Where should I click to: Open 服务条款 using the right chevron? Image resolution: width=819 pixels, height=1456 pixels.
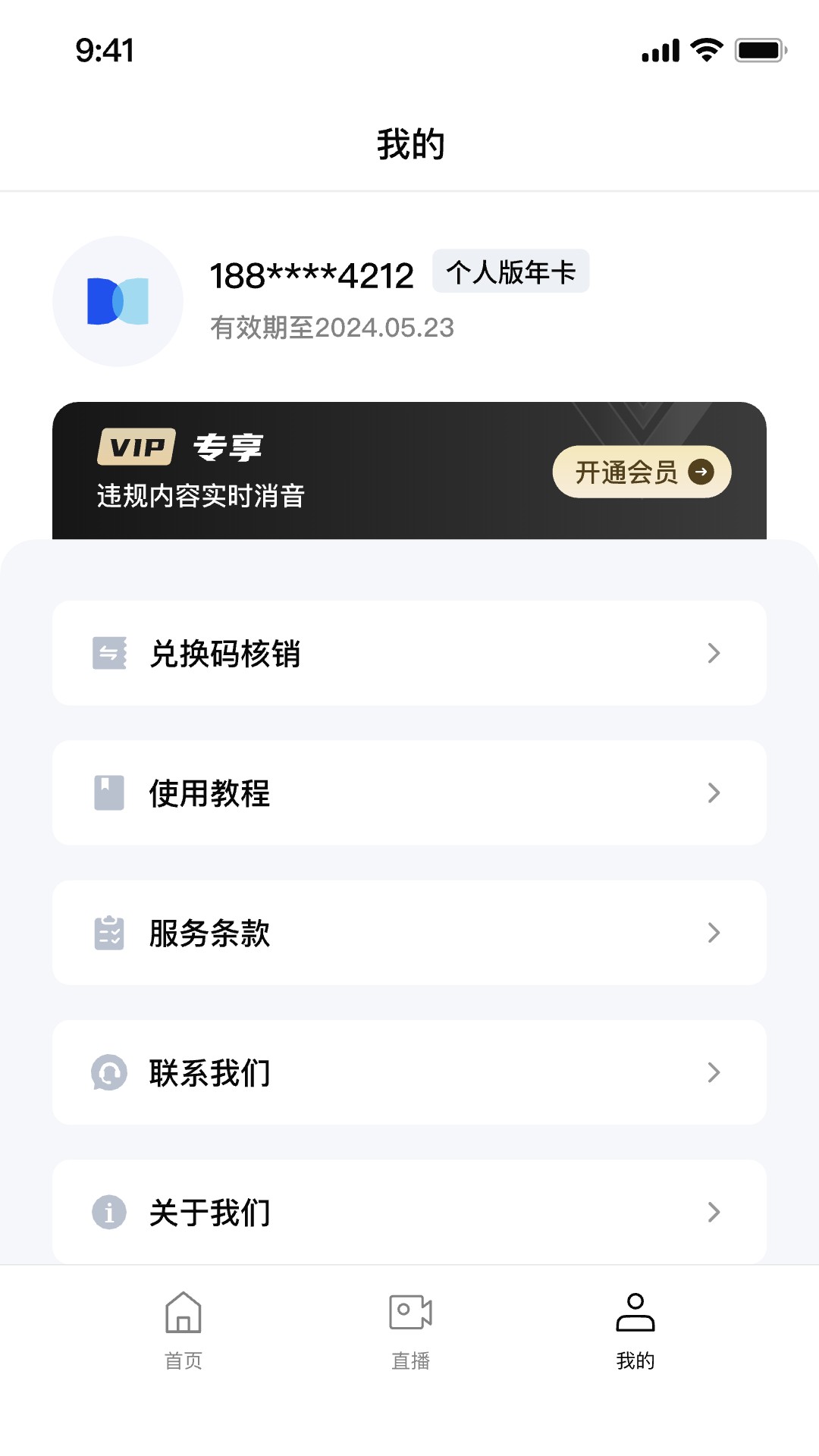tap(714, 933)
